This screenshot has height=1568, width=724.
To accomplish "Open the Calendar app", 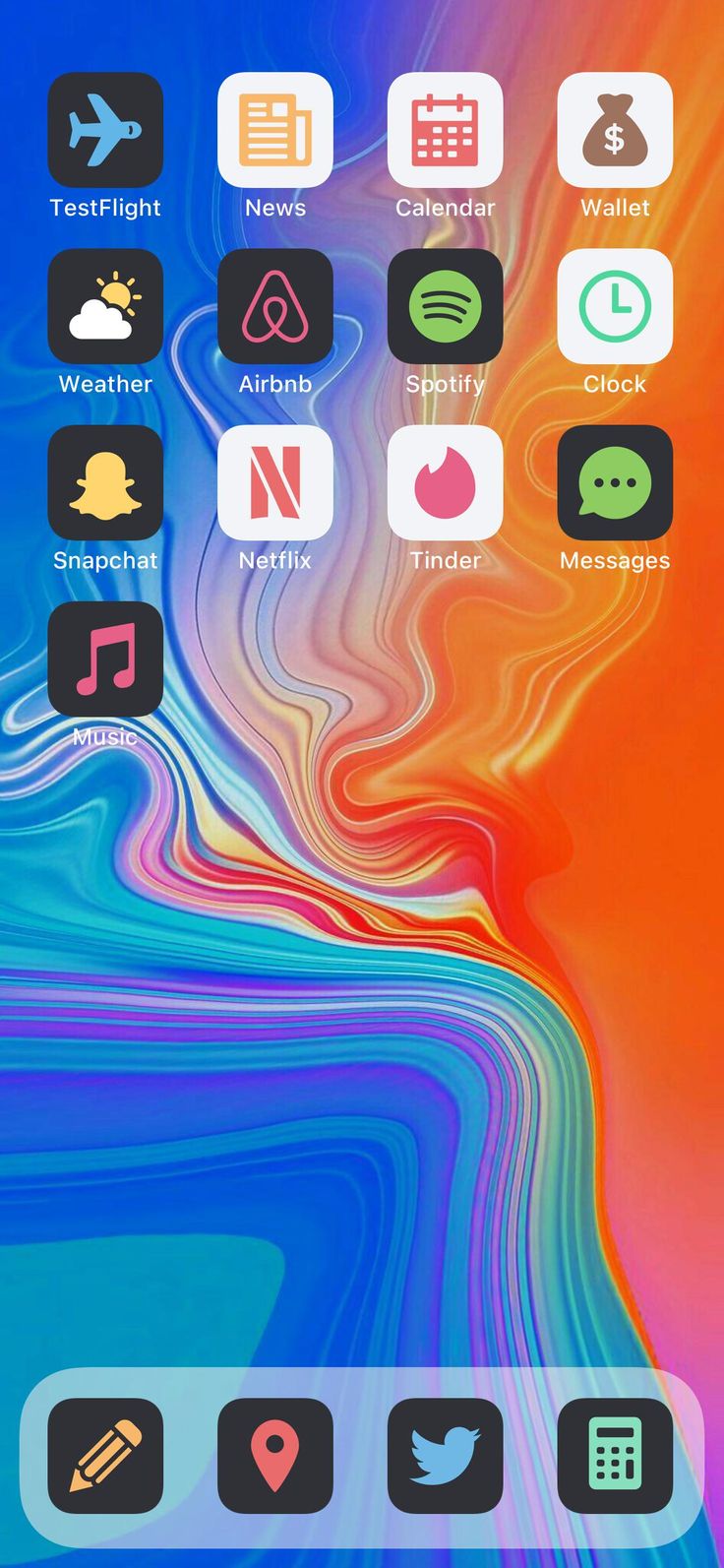I will (445, 130).
